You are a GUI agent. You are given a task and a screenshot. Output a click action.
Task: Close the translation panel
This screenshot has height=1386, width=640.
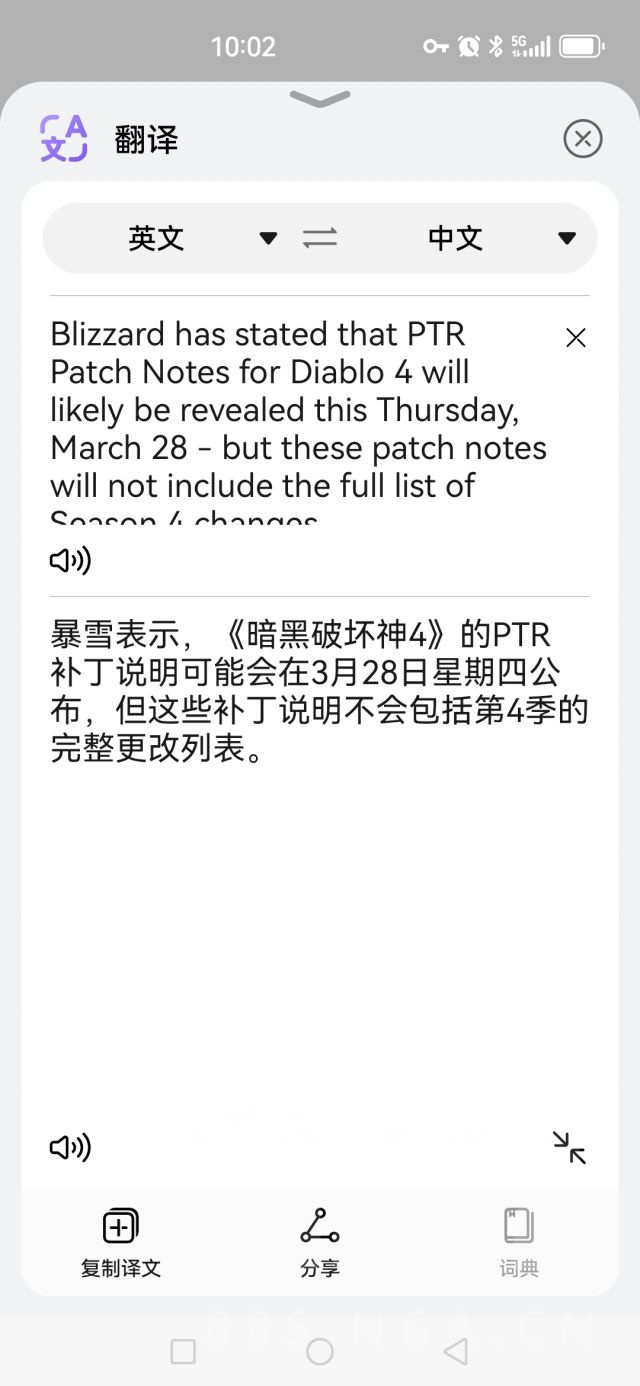pos(583,138)
